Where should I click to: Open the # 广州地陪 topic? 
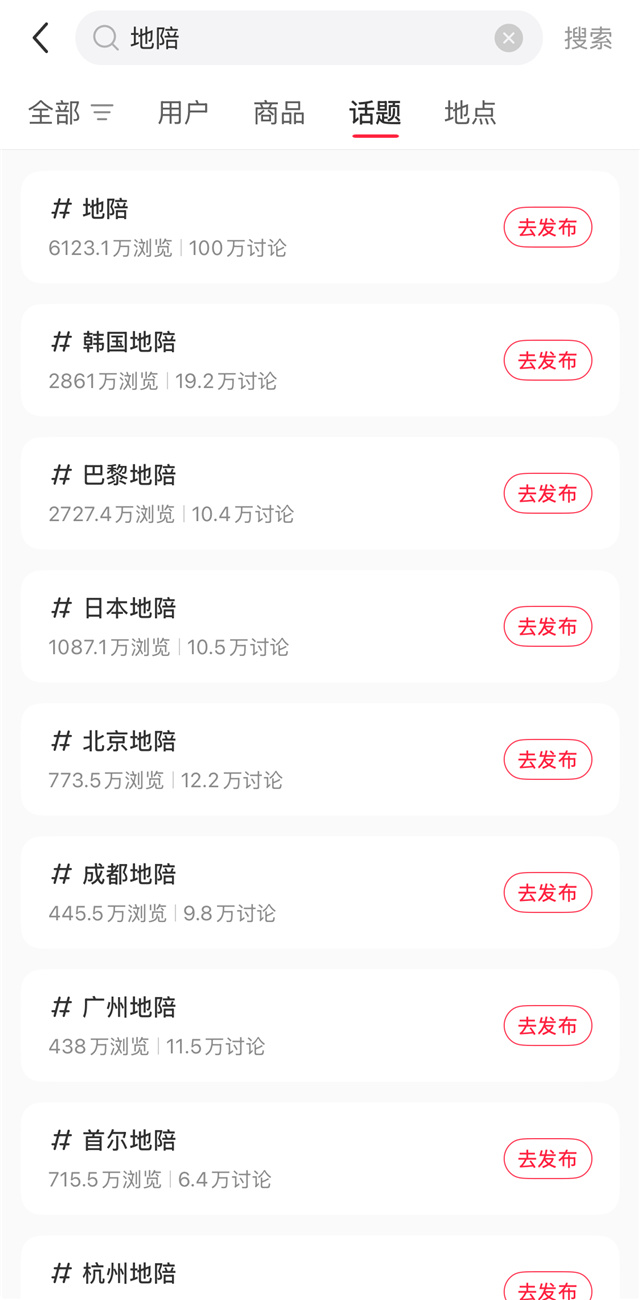320,1025
